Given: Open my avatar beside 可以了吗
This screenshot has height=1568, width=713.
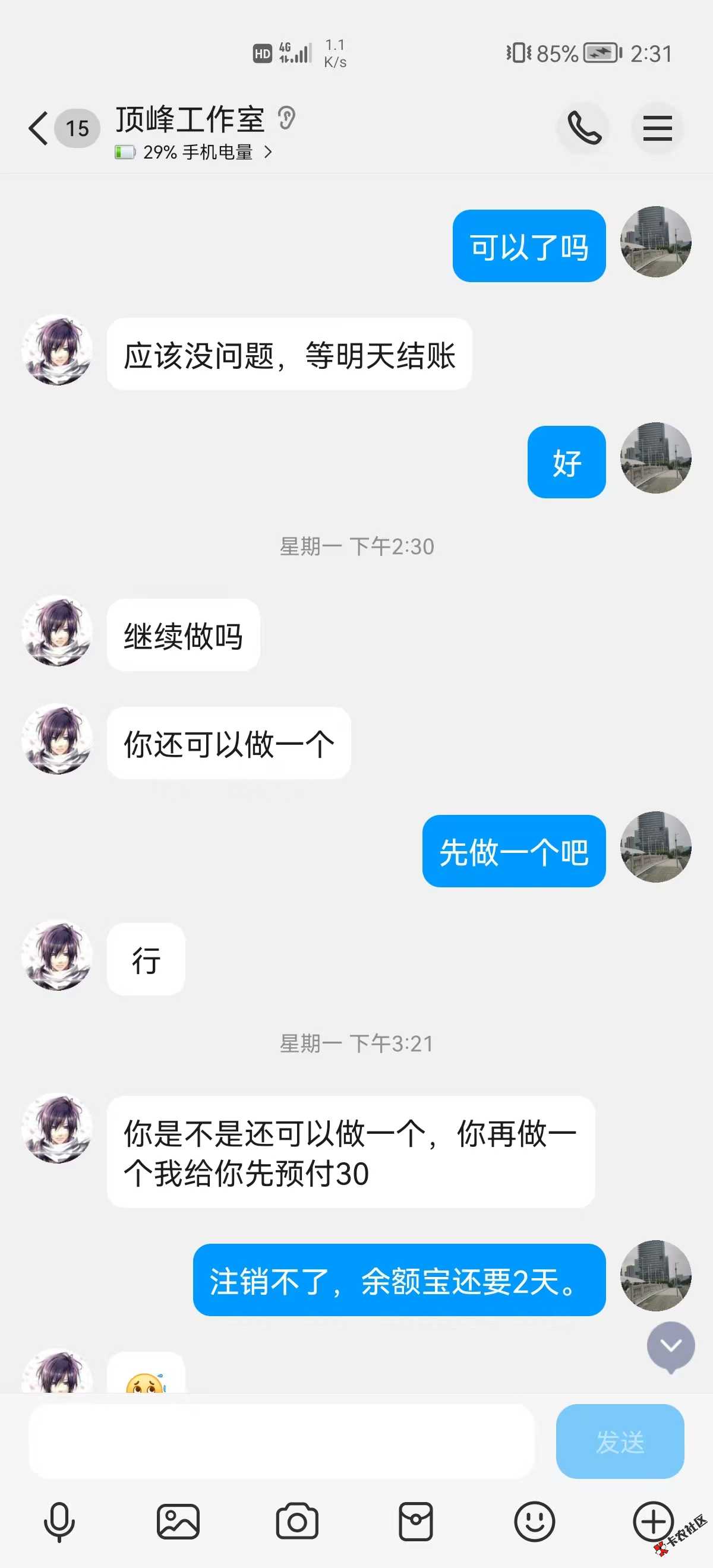Looking at the screenshot, I should click(655, 242).
